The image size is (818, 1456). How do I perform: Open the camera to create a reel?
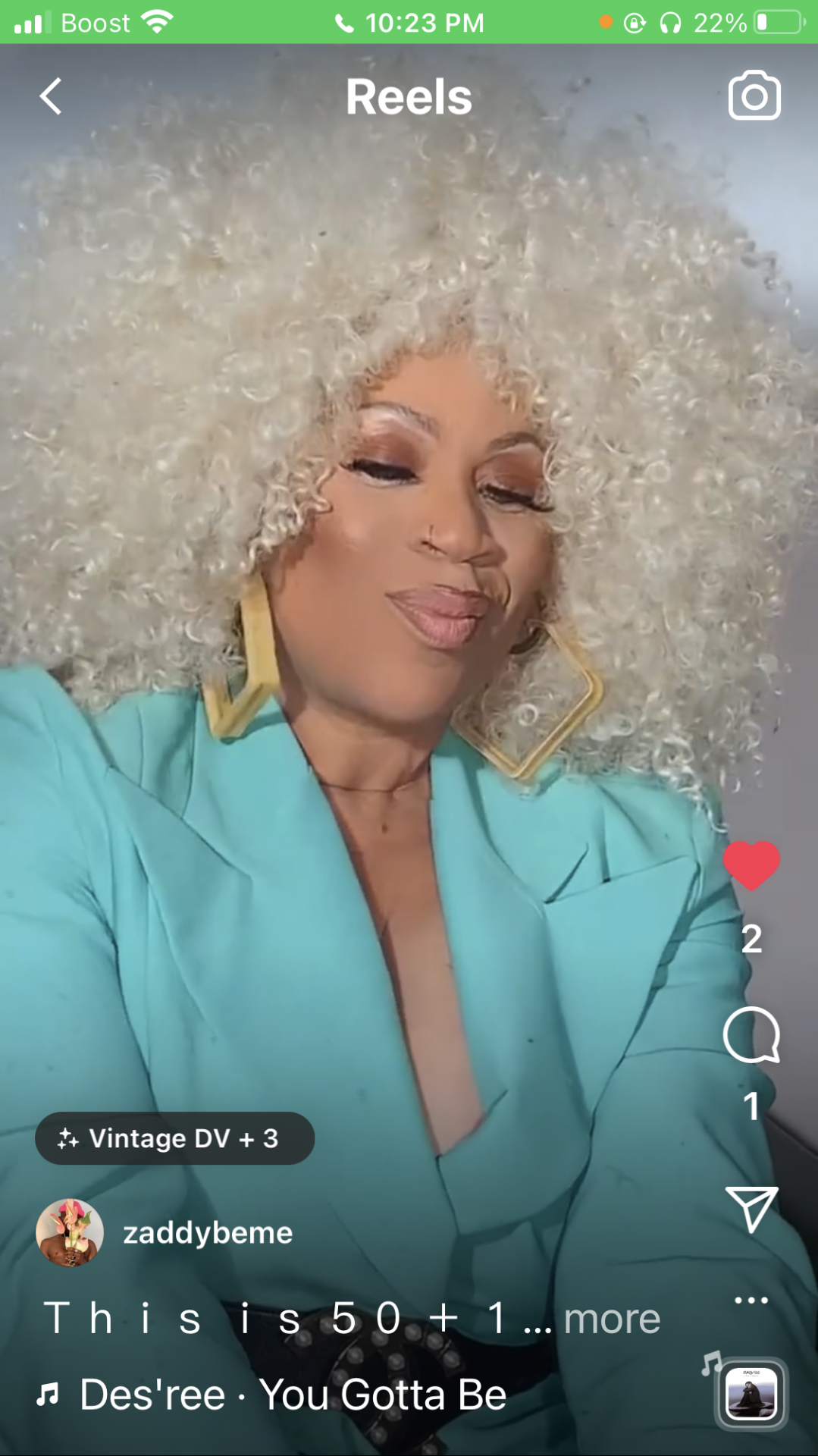pos(754,96)
